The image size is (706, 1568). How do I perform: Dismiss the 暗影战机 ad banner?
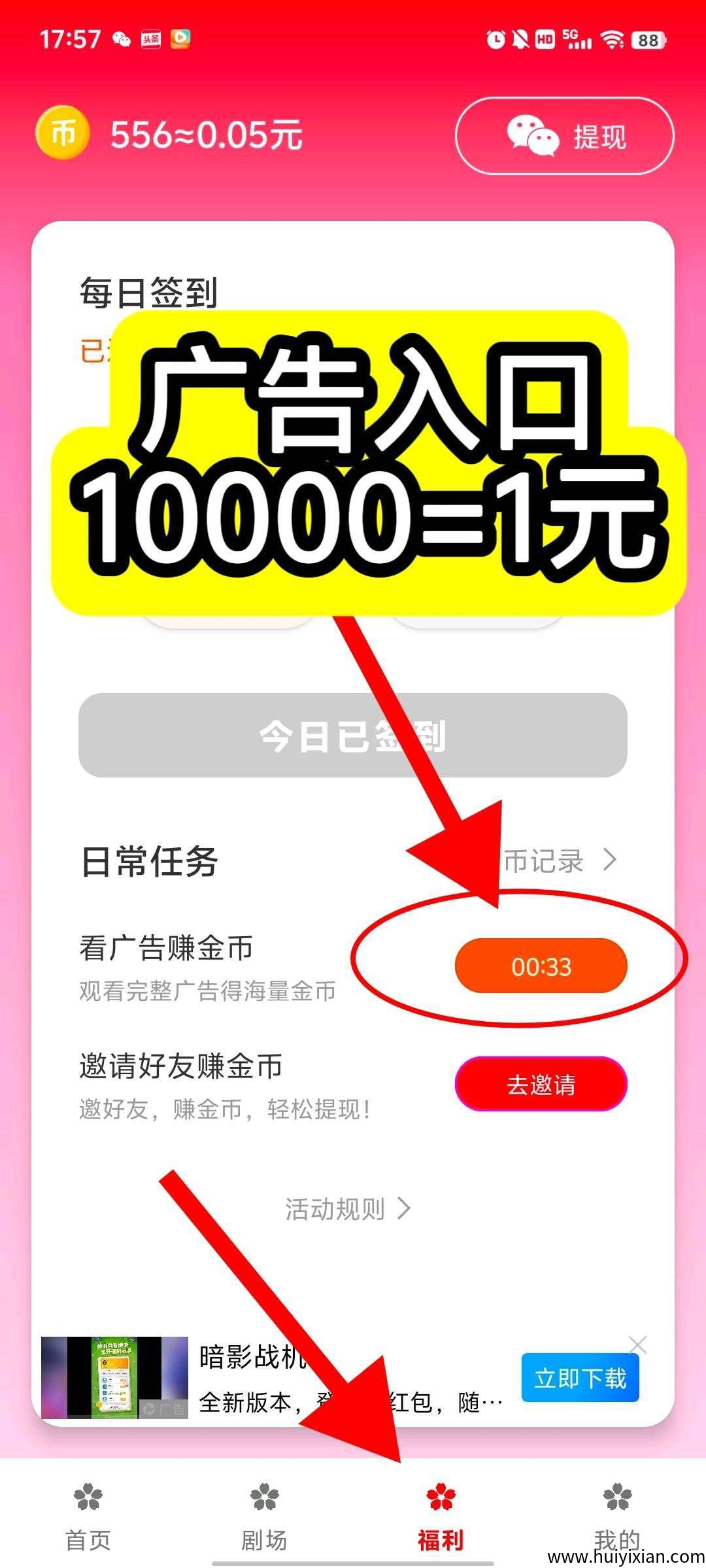click(x=637, y=1345)
